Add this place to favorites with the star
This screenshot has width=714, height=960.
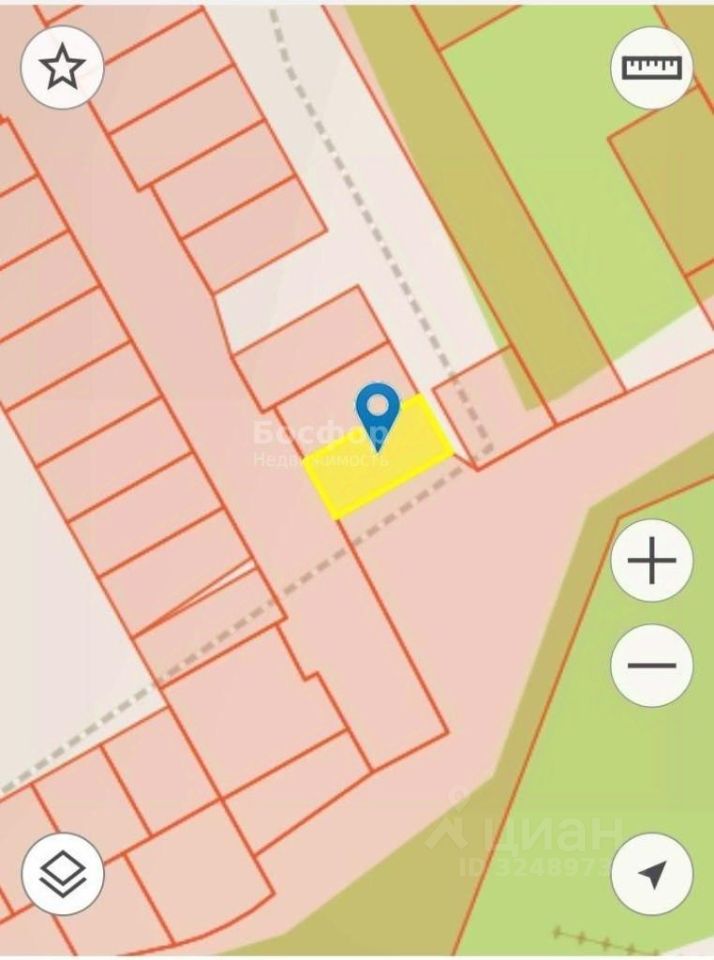(x=62, y=67)
